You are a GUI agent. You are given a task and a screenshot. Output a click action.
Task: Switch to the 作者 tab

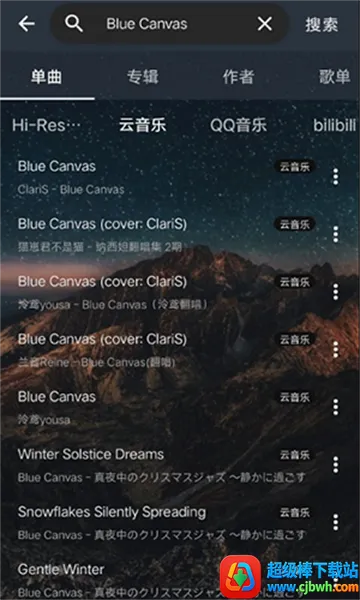point(239,77)
